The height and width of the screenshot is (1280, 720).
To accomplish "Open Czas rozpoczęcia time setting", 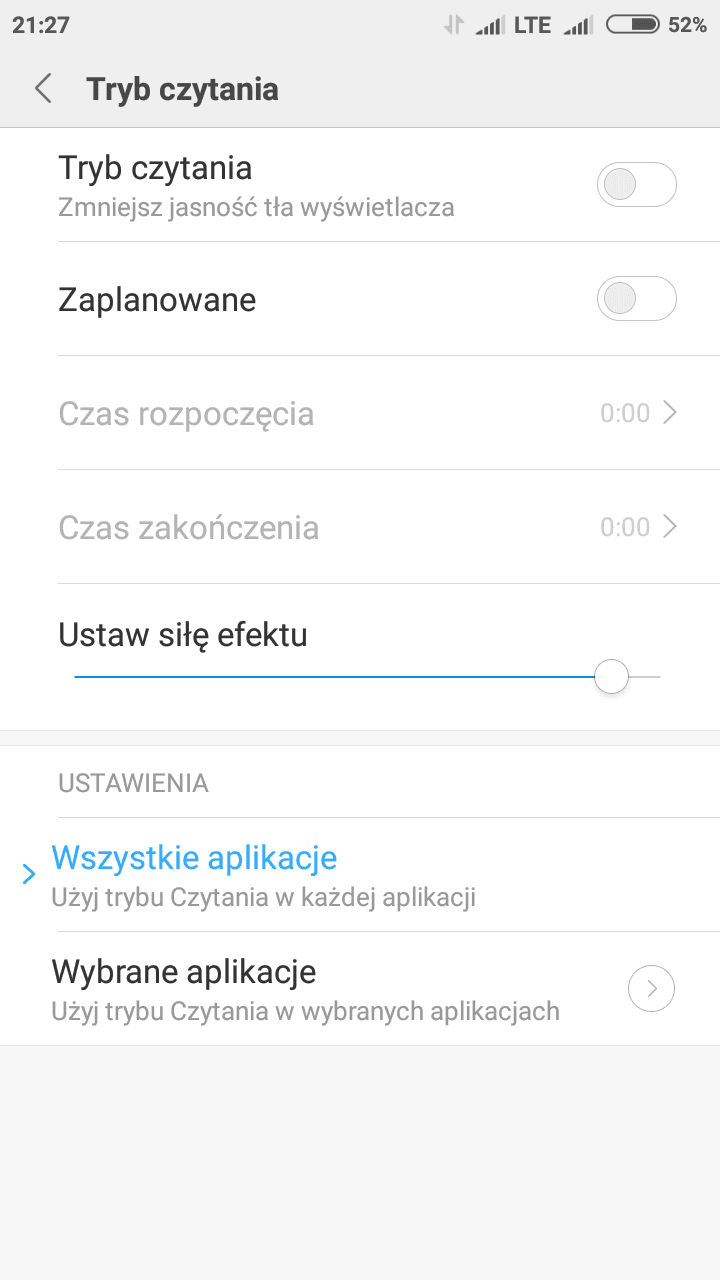I will (x=360, y=413).
